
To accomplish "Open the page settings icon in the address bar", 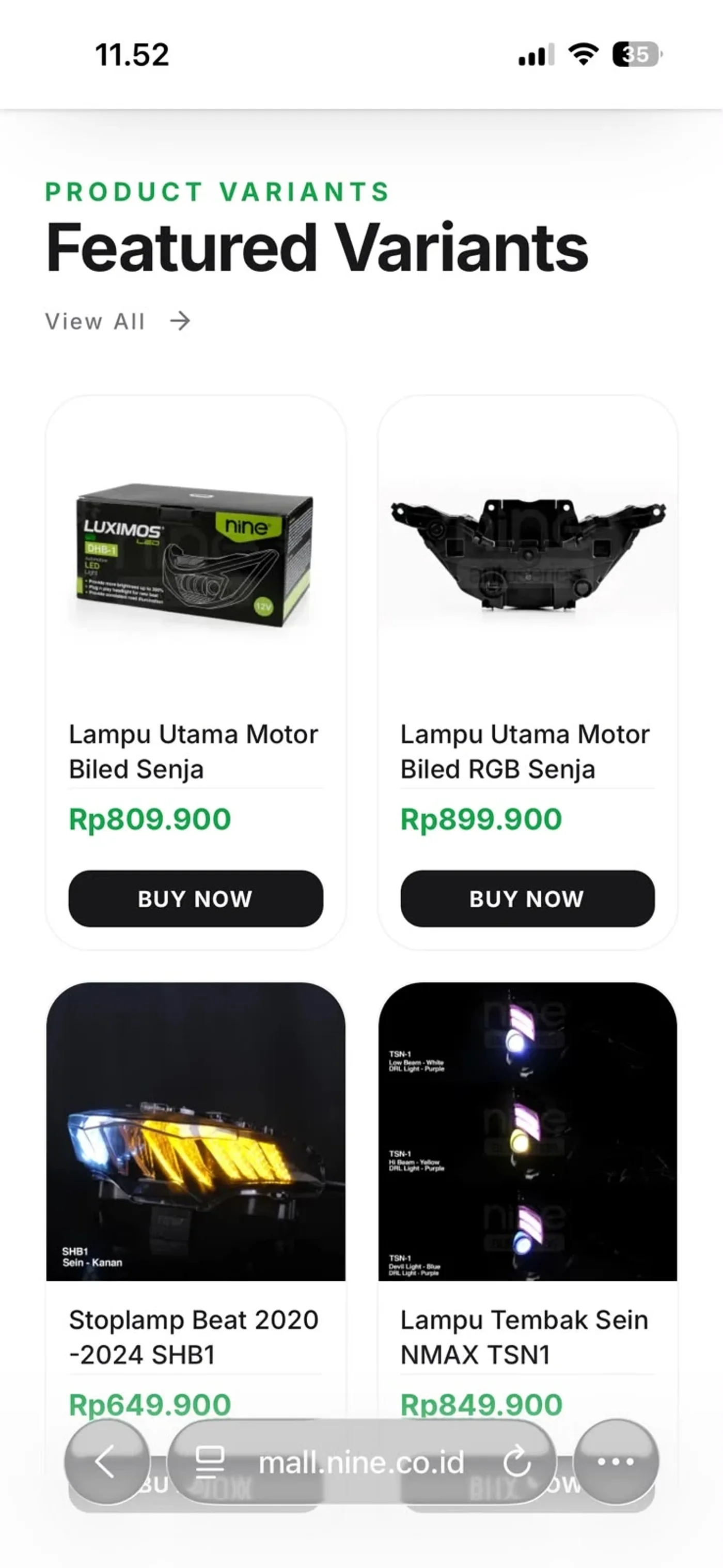I will click(210, 1462).
